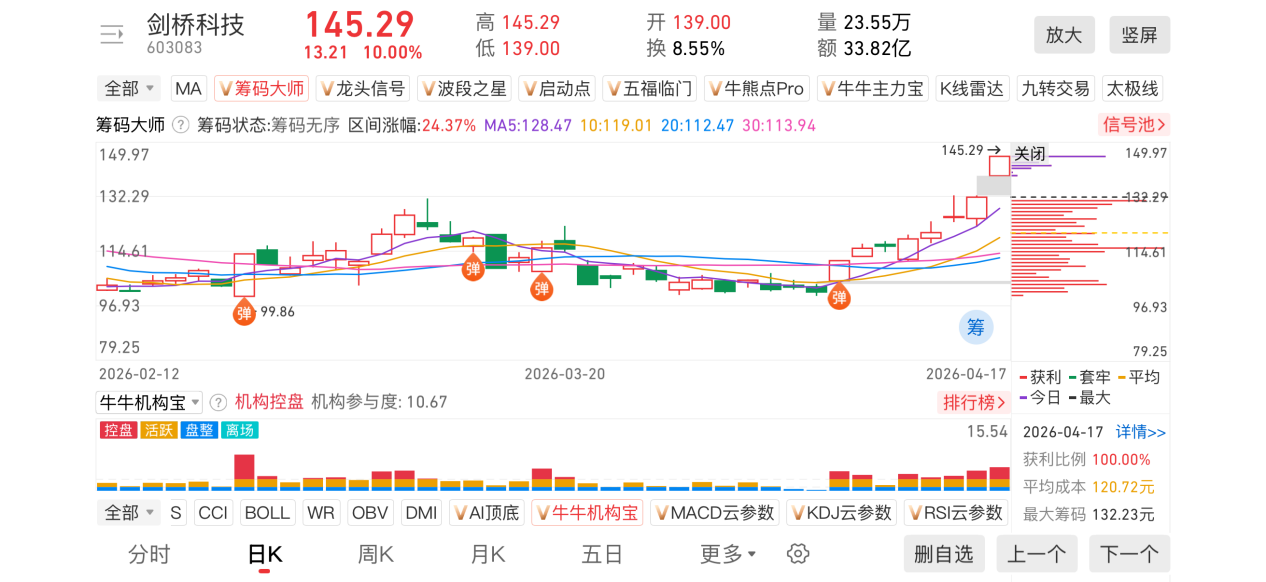Open the 排行榜 ranking link
The height and width of the screenshot is (582, 1266).
972,402
